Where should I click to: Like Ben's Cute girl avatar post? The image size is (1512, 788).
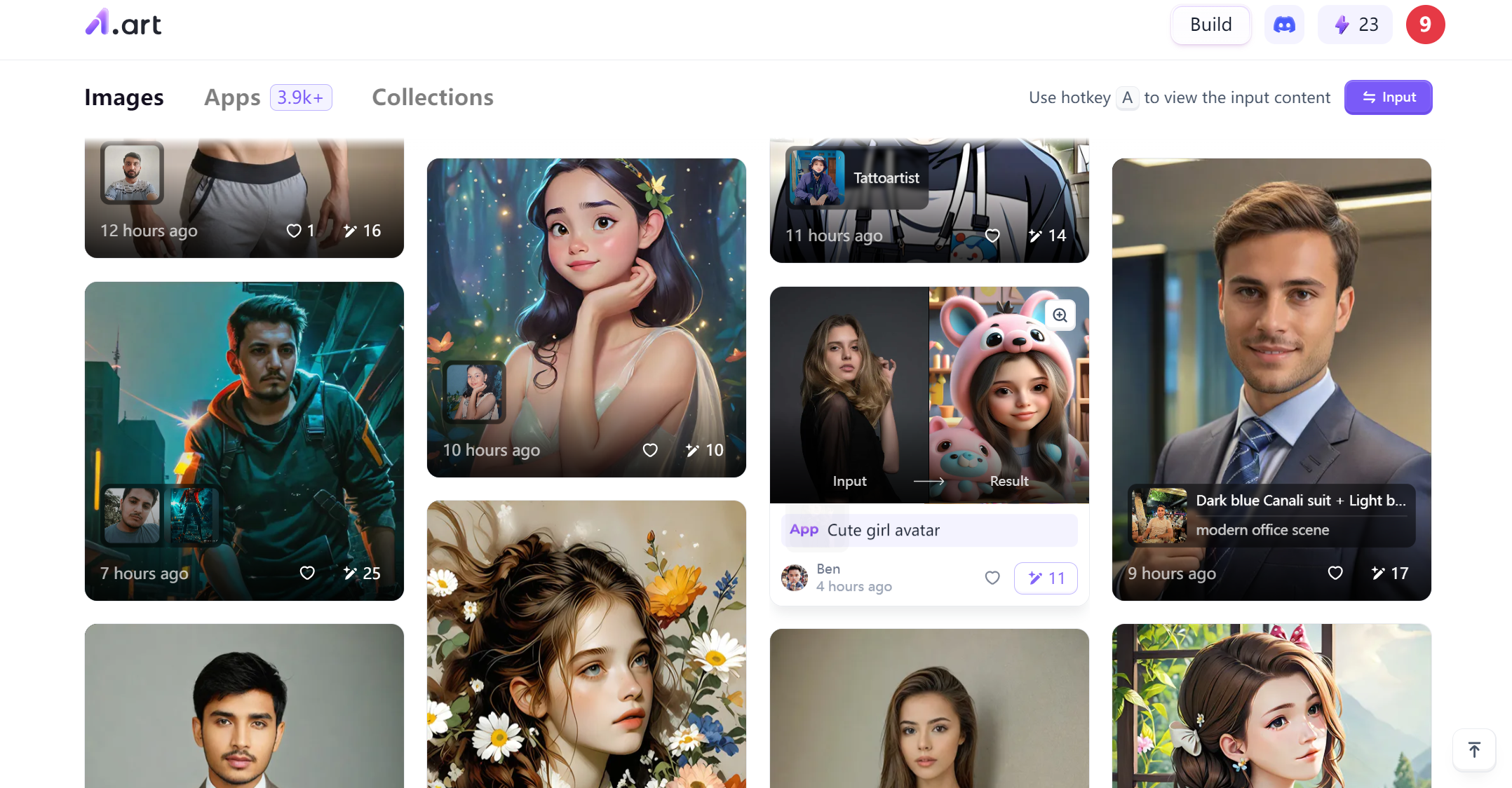[992, 578]
